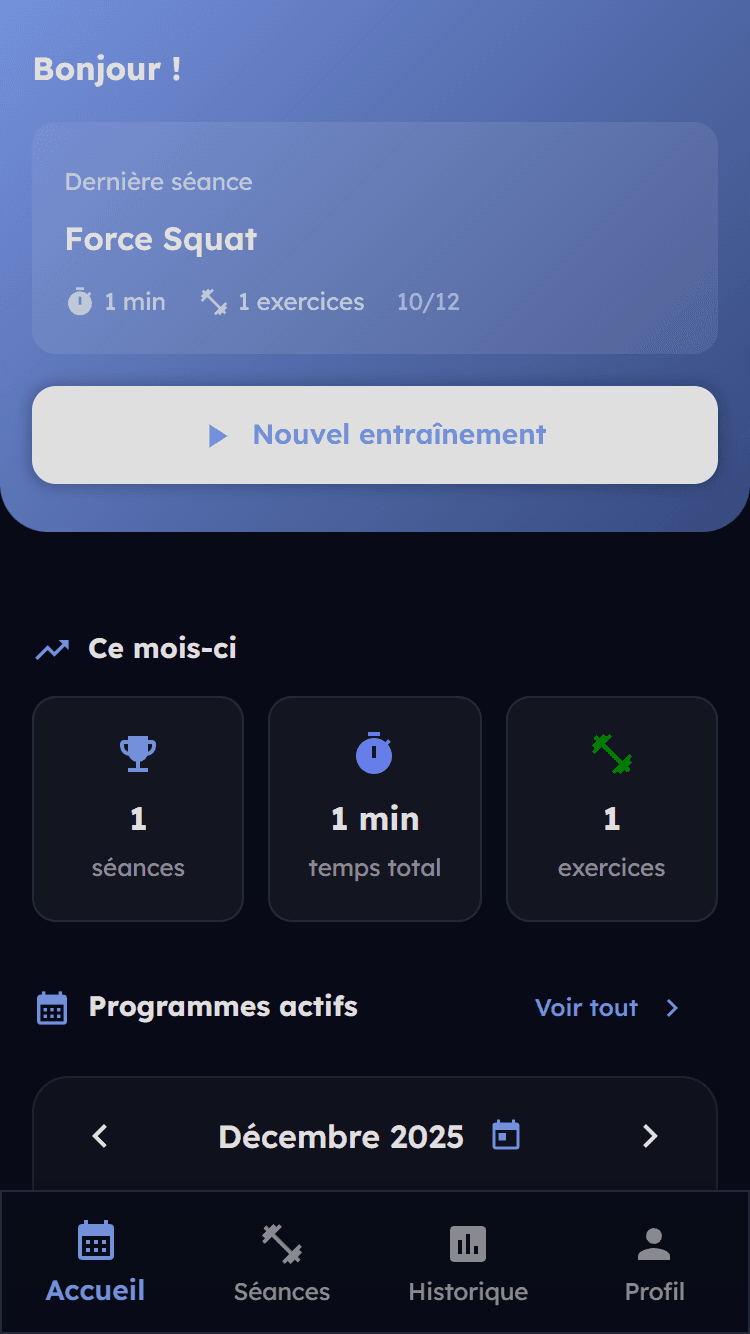Open the Force Squat last session card
This screenshot has height=1334, width=750.
coord(374,238)
